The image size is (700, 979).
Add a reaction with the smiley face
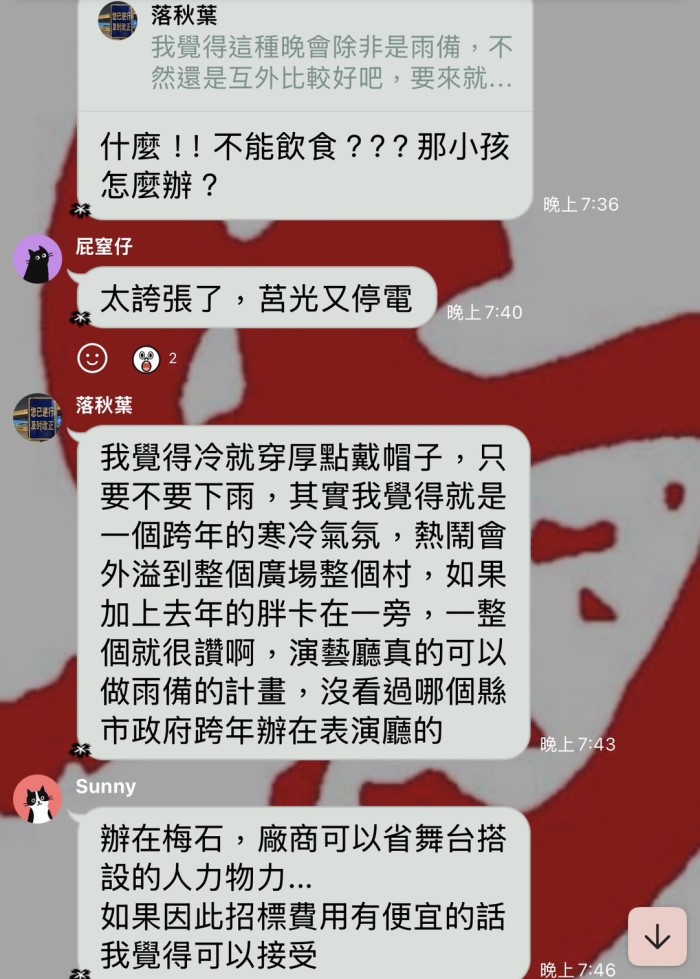pos(92,357)
